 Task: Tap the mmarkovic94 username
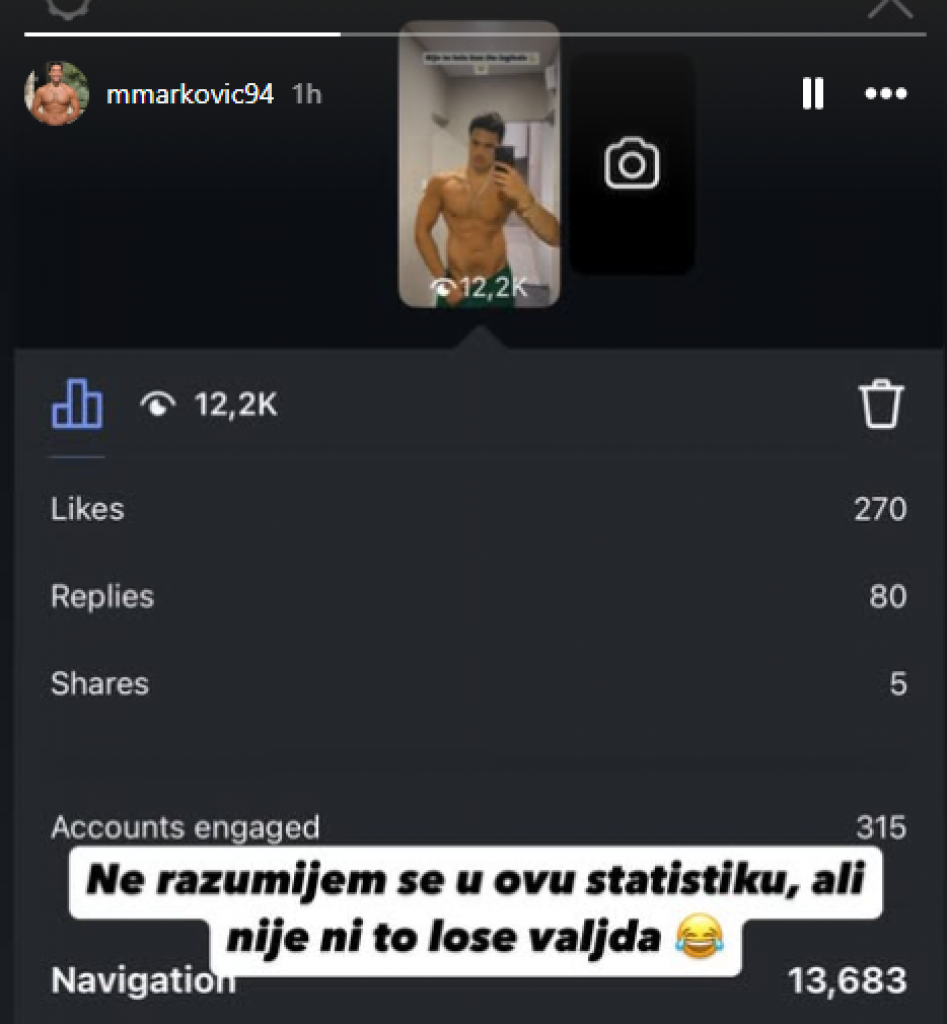(189, 95)
